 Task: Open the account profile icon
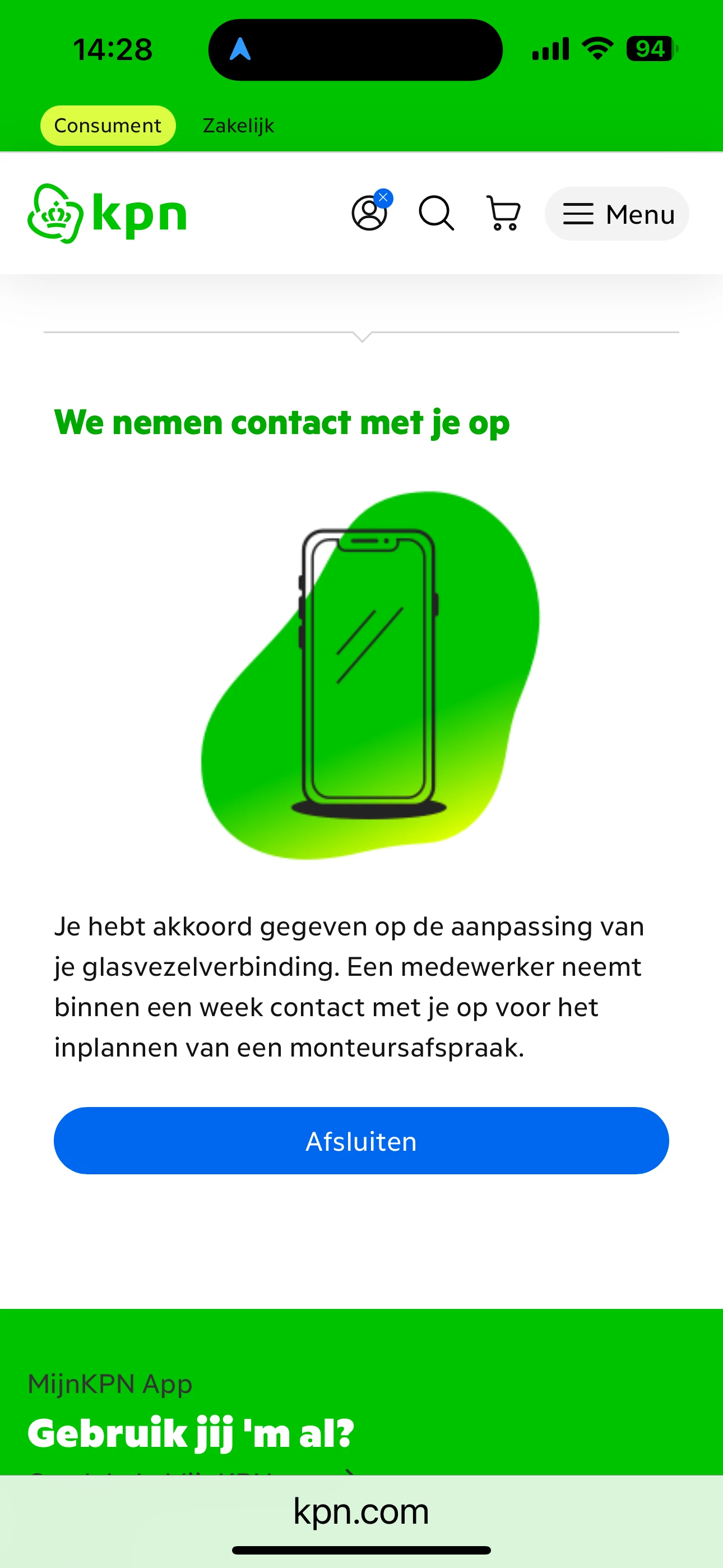369,213
